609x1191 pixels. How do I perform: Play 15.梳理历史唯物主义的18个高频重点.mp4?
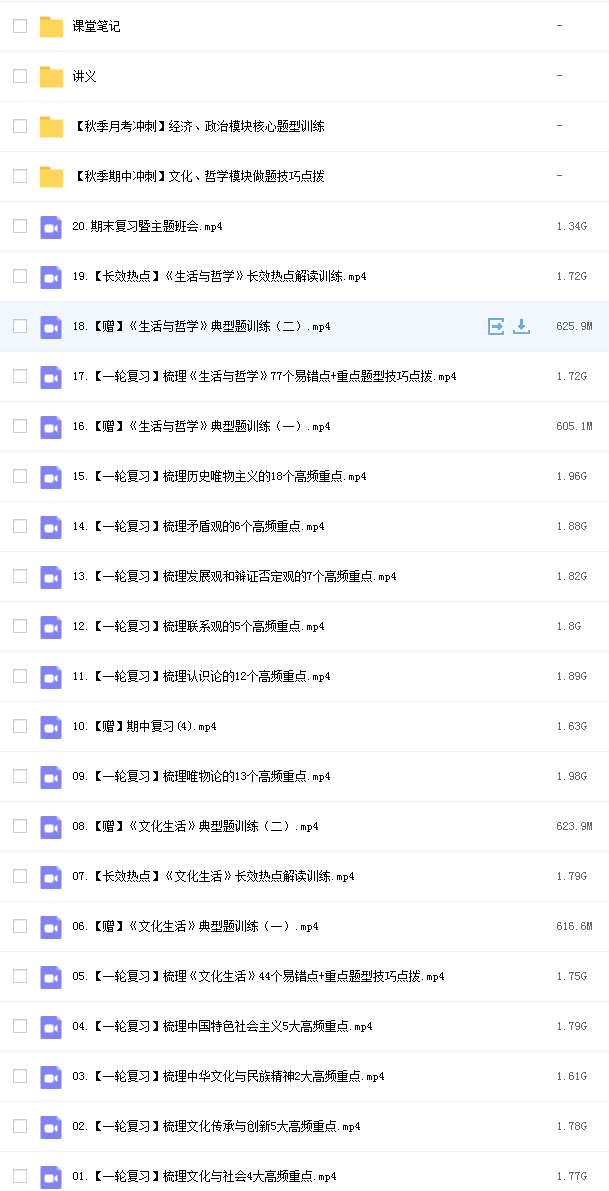coord(219,476)
